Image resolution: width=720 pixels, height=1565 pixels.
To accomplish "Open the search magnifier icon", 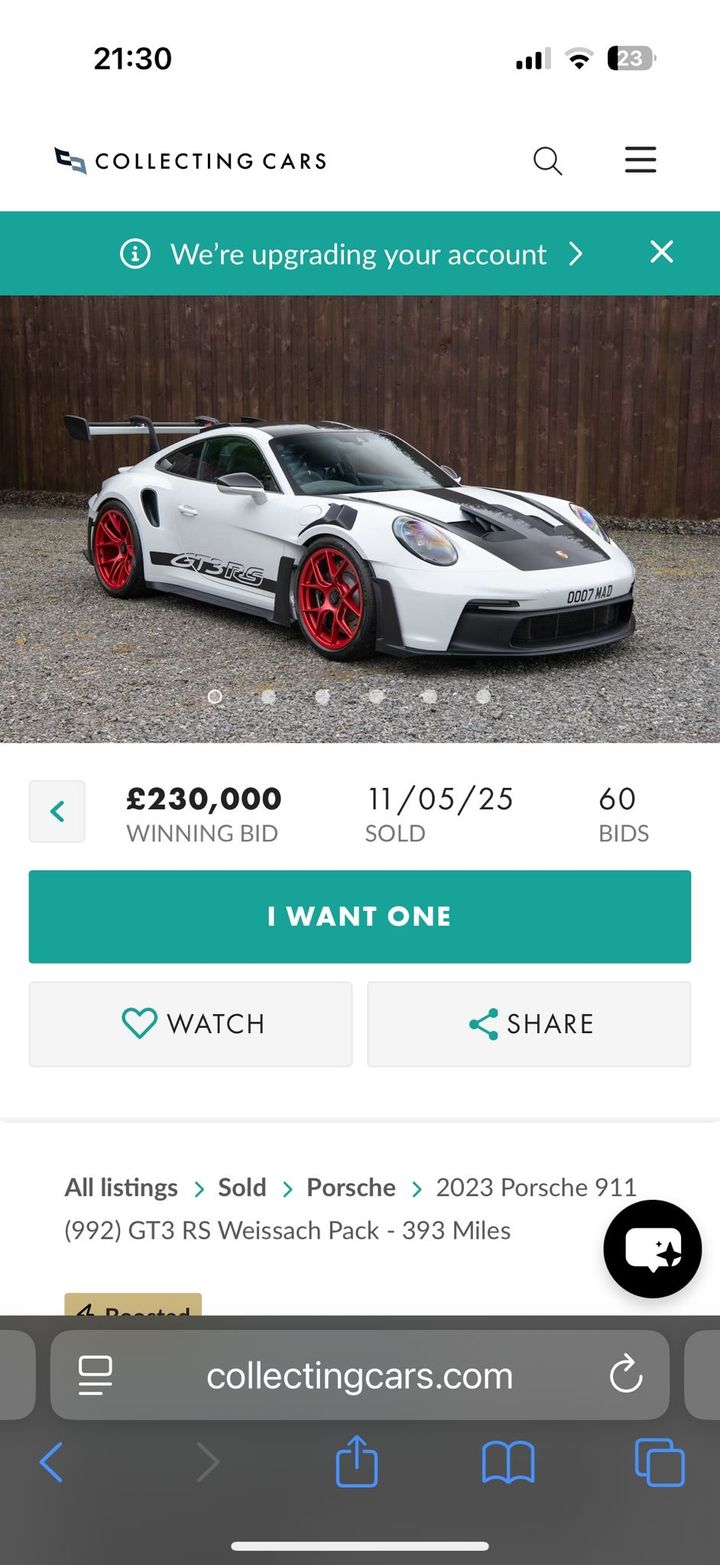I will [547, 160].
